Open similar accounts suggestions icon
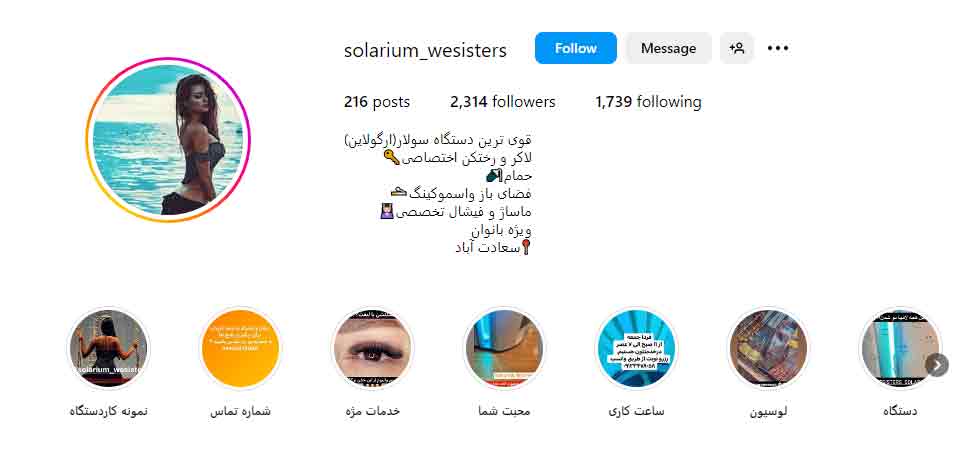 (736, 48)
